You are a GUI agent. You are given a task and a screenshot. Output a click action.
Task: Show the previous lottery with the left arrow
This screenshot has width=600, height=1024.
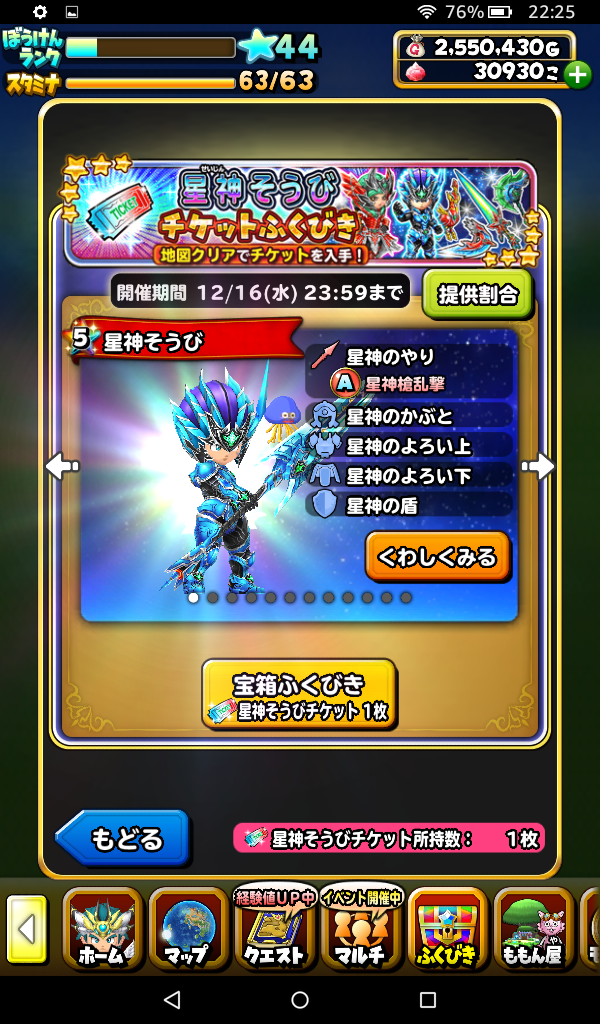[62, 465]
